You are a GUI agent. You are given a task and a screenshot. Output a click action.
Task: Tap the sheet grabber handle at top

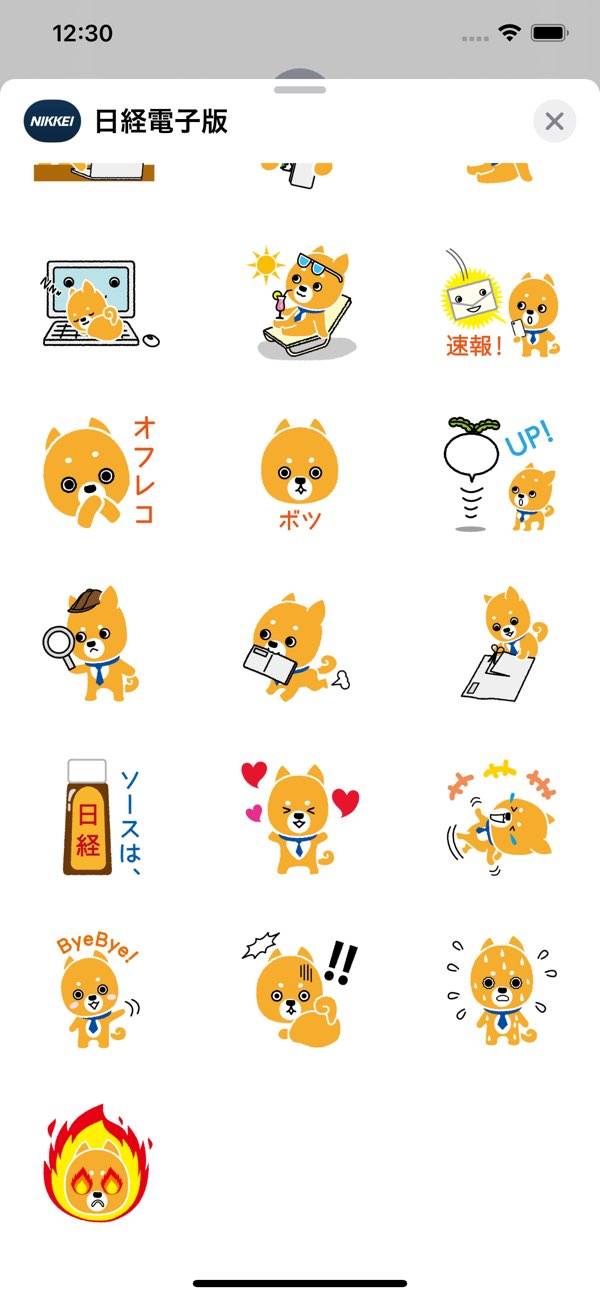click(x=300, y=89)
